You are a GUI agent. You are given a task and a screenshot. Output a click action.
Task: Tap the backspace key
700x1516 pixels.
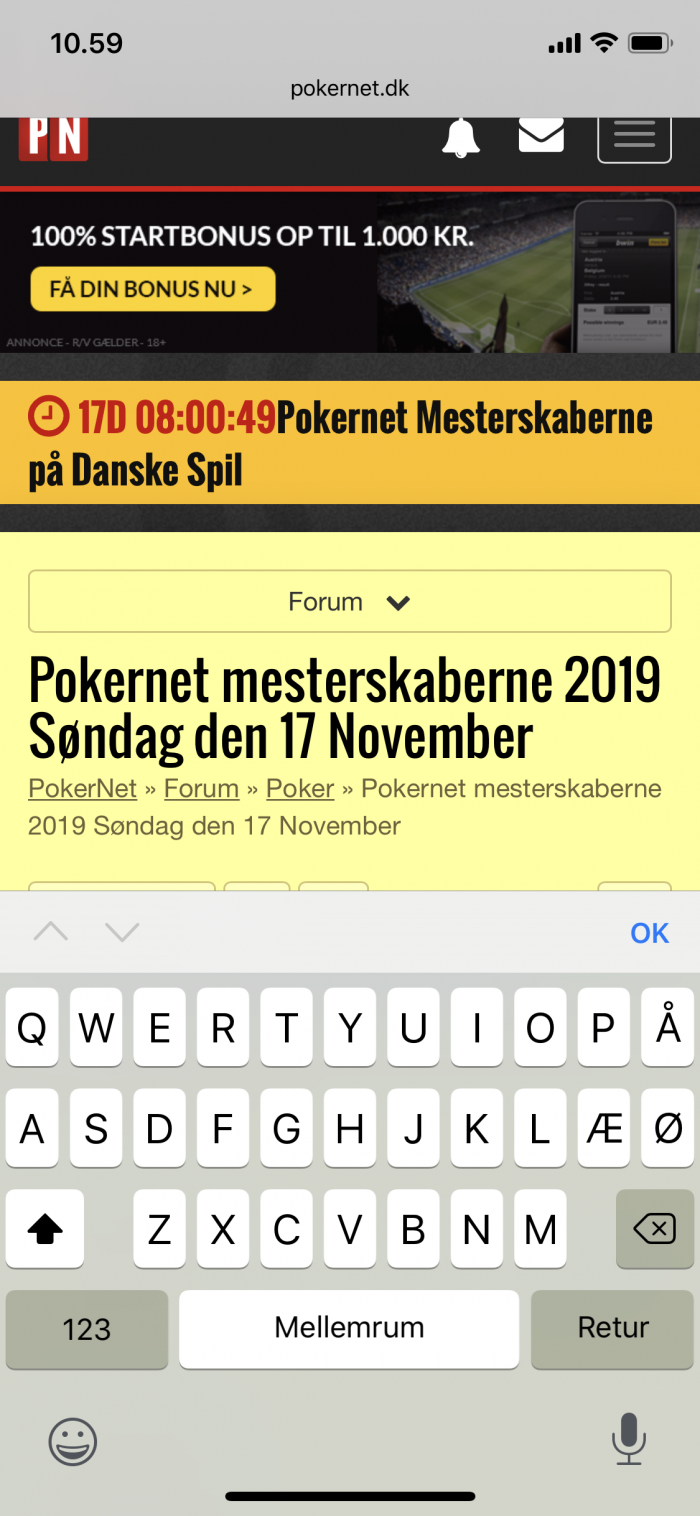(x=655, y=1229)
